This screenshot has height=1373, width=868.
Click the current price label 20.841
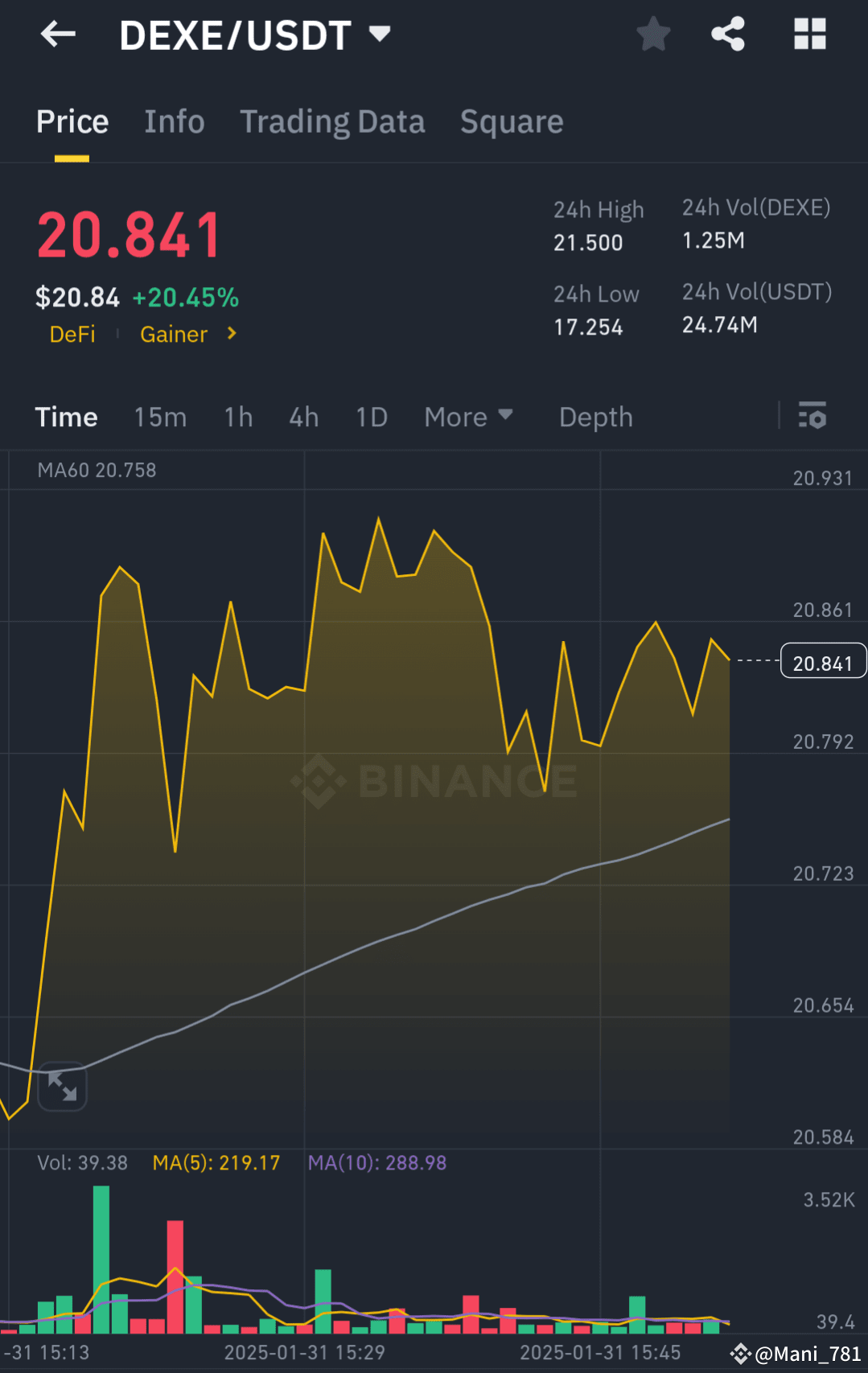(x=822, y=661)
